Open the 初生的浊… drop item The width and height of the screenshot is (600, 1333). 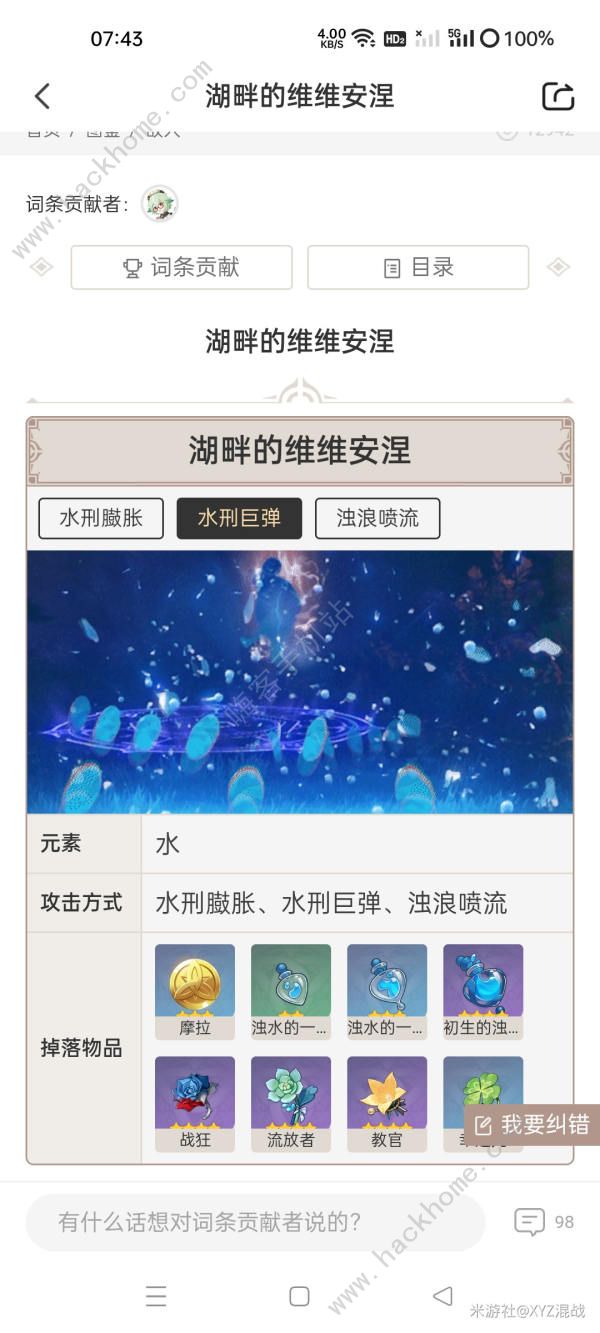(x=483, y=991)
